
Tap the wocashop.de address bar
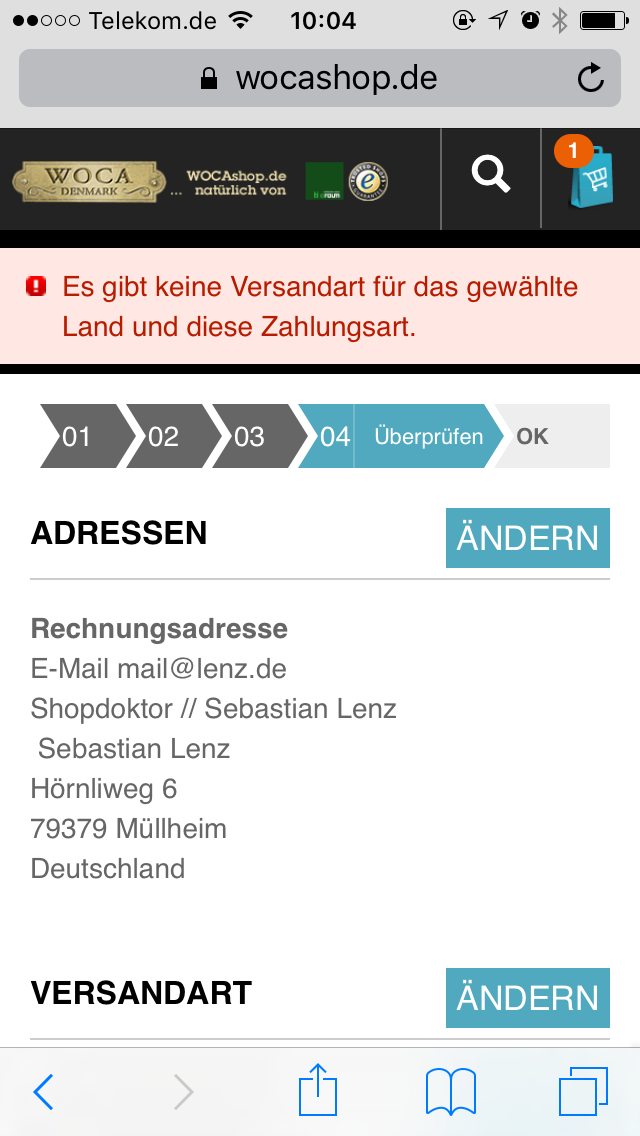click(320, 78)
